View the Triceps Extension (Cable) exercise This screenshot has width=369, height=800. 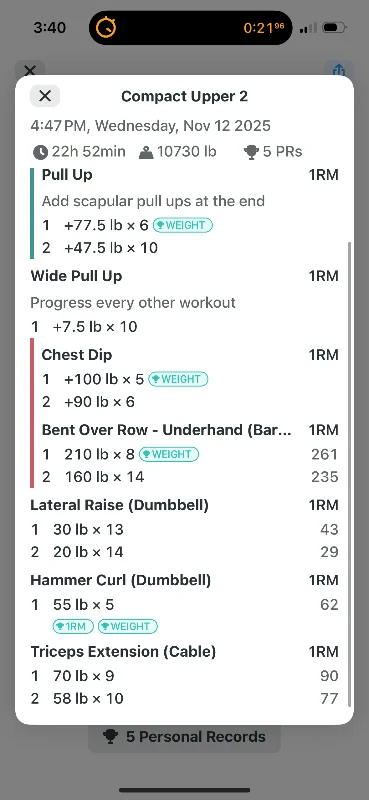[123, 652]
